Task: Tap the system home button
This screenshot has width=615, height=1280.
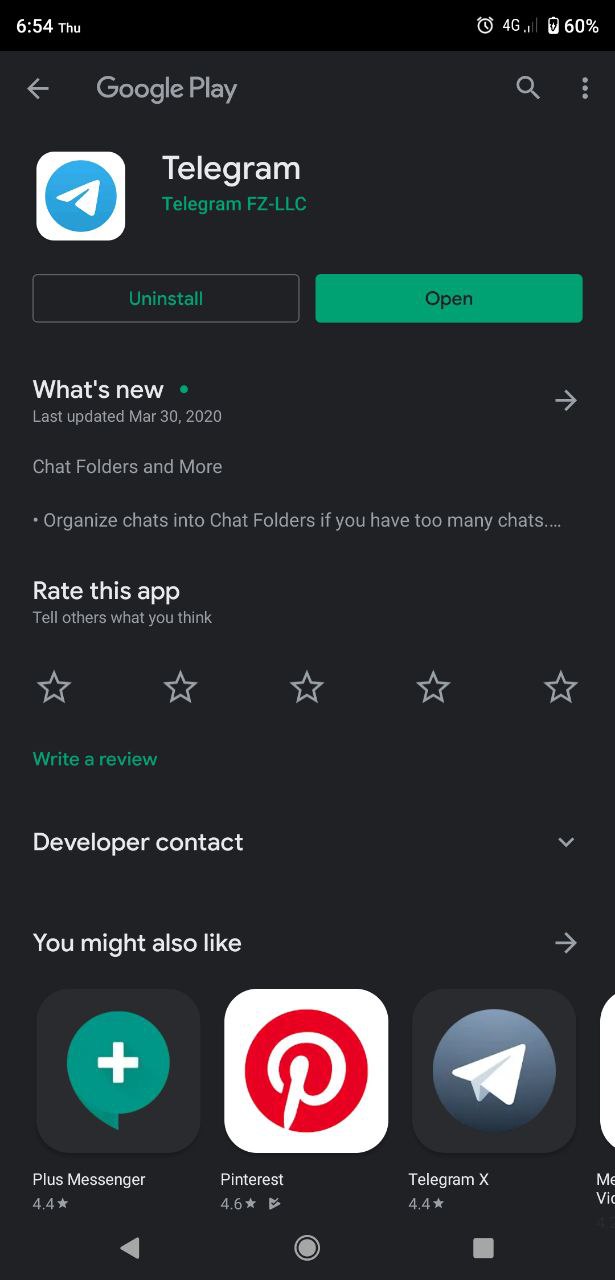Action: tap(307, 1247)
